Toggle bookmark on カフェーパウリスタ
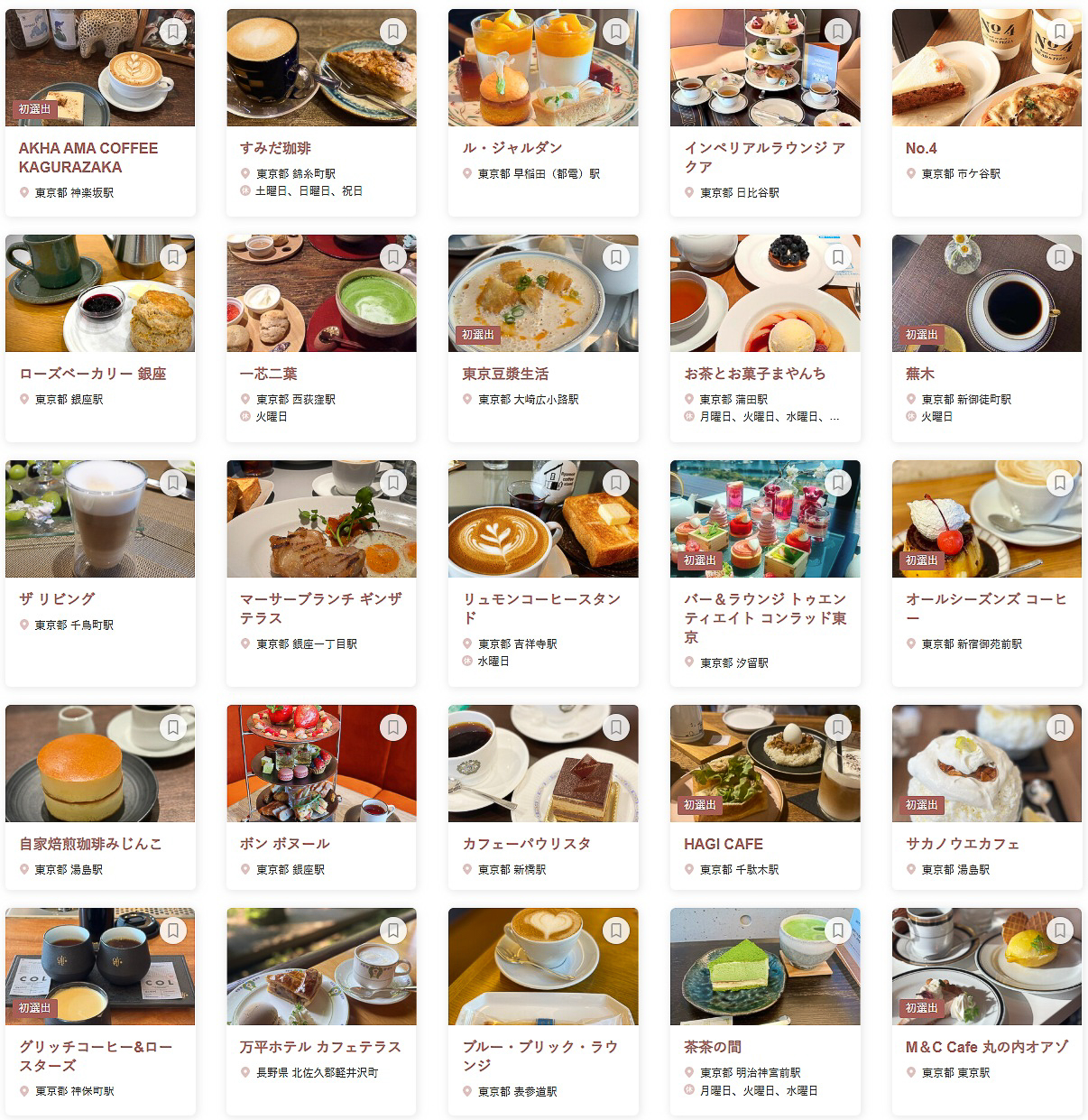The image size is (1088, 1120). pos(615,727)
